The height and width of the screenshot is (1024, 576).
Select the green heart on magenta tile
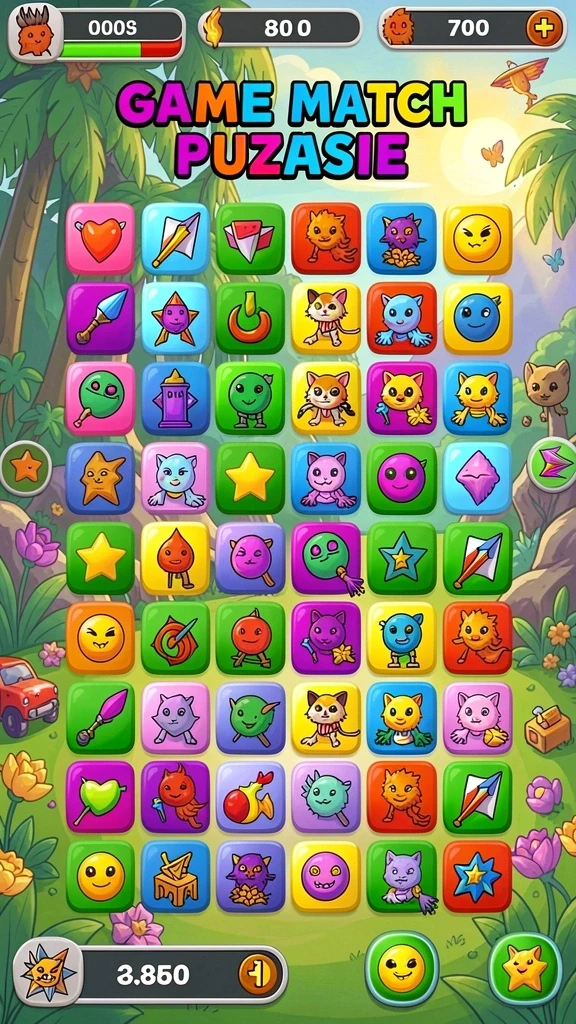click(x=101, y=797)
